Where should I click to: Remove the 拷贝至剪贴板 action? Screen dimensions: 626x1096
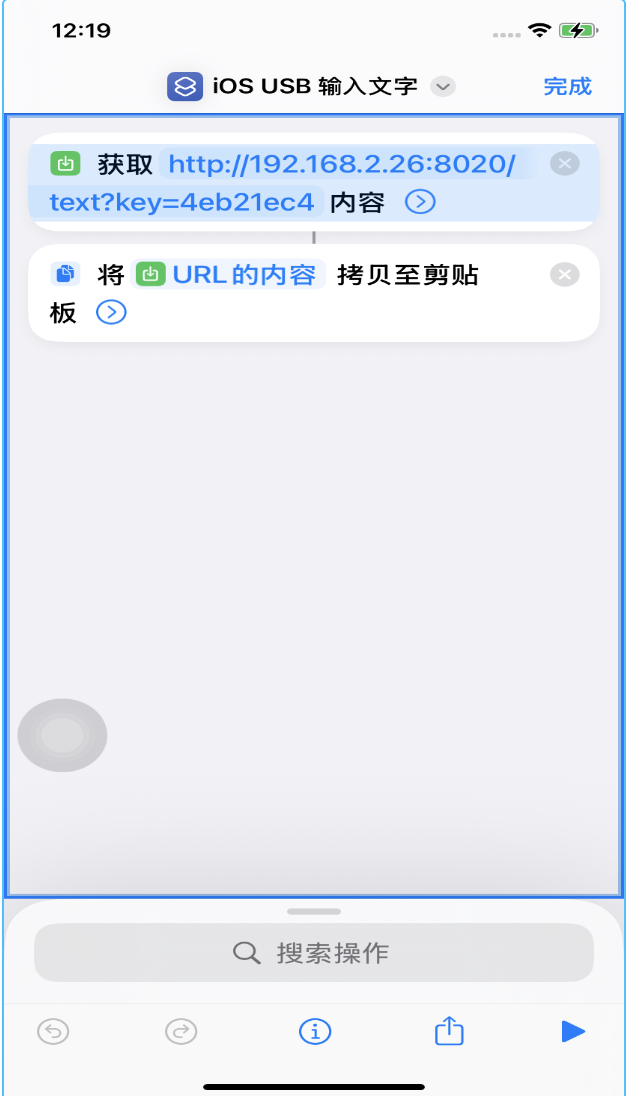[x=565, y=274]
